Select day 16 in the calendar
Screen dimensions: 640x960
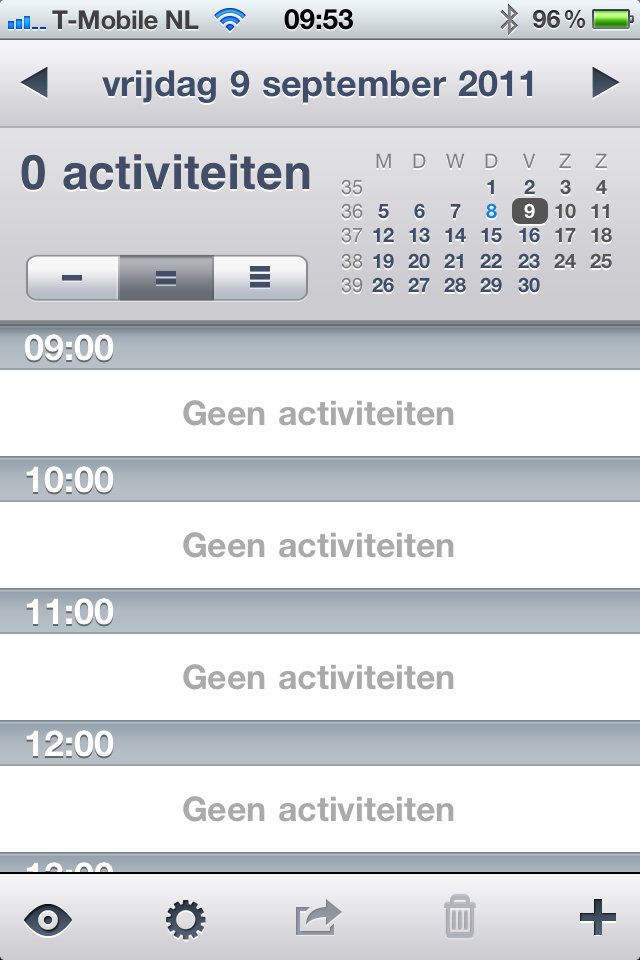[529, 236]
